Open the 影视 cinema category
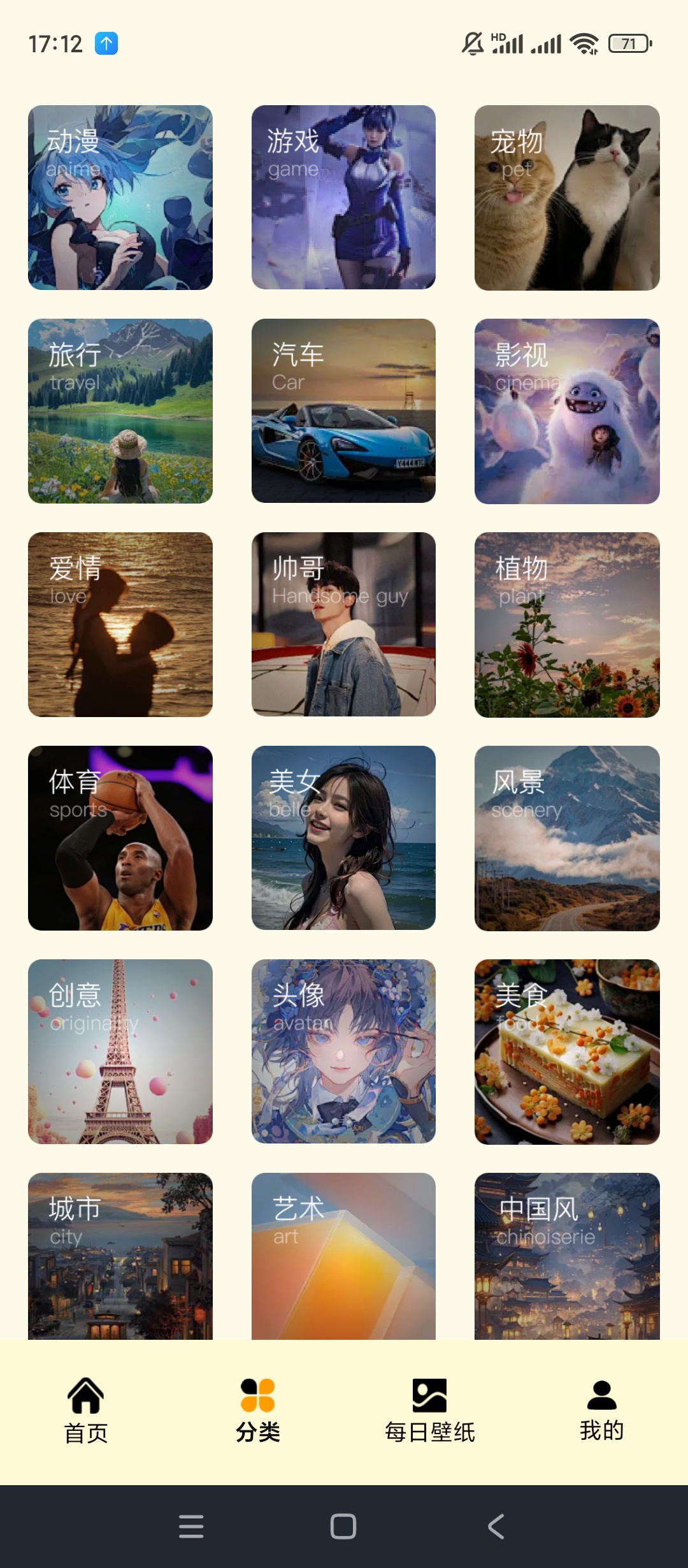This screenshot has width=688, height=1568. click(x=567, y=411)
